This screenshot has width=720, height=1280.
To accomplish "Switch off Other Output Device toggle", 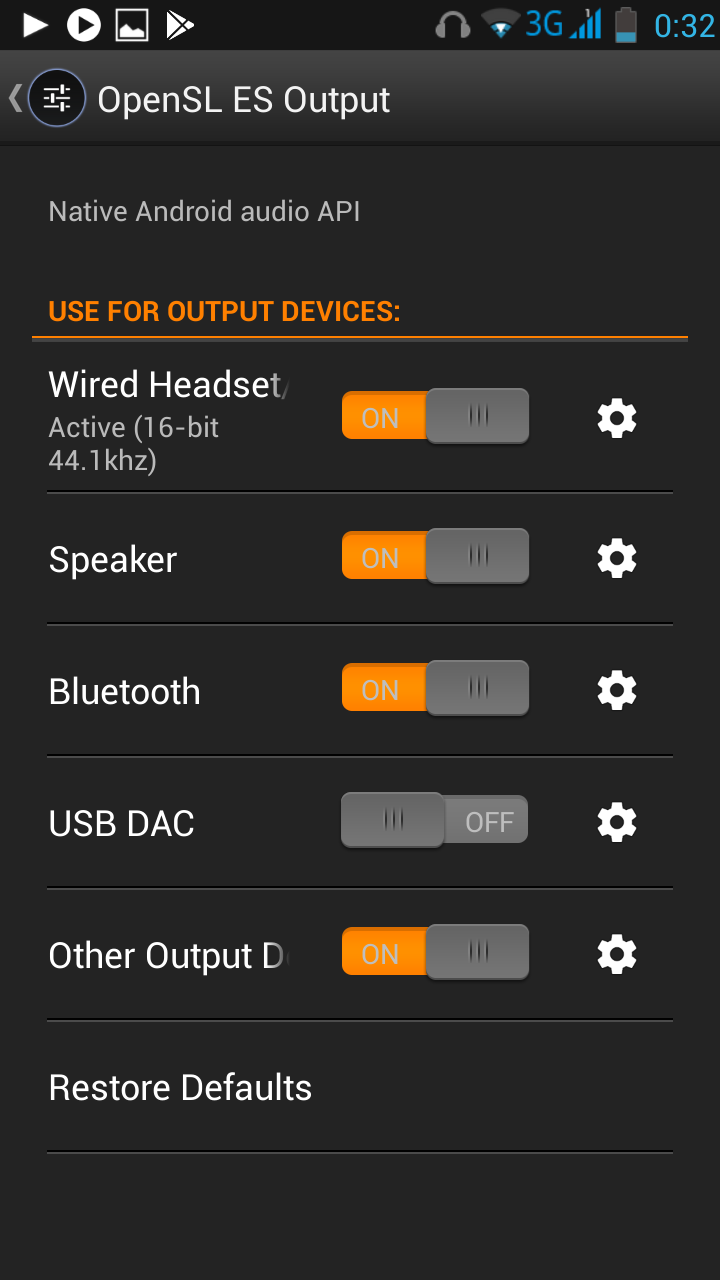I will click(x=435, y=952).
